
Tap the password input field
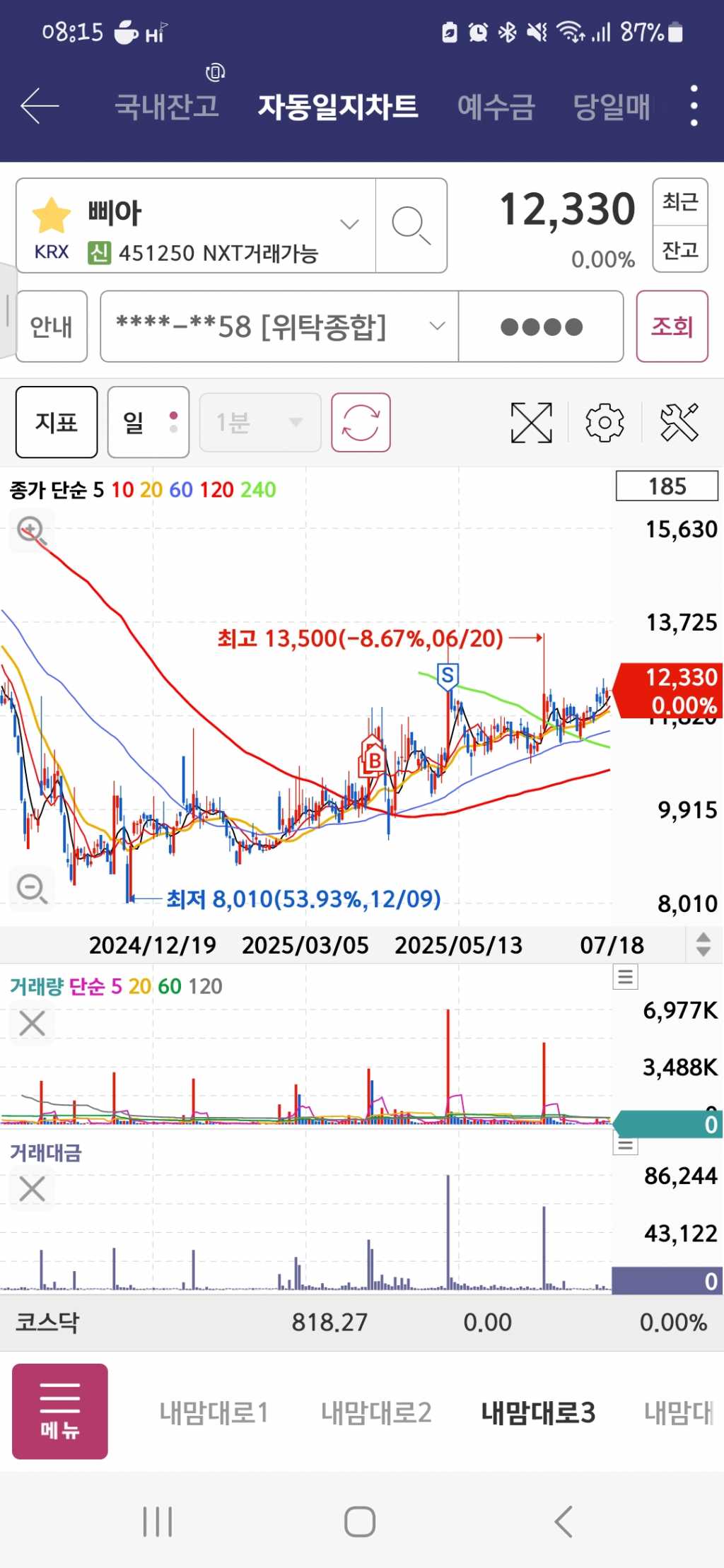[541, 327]
